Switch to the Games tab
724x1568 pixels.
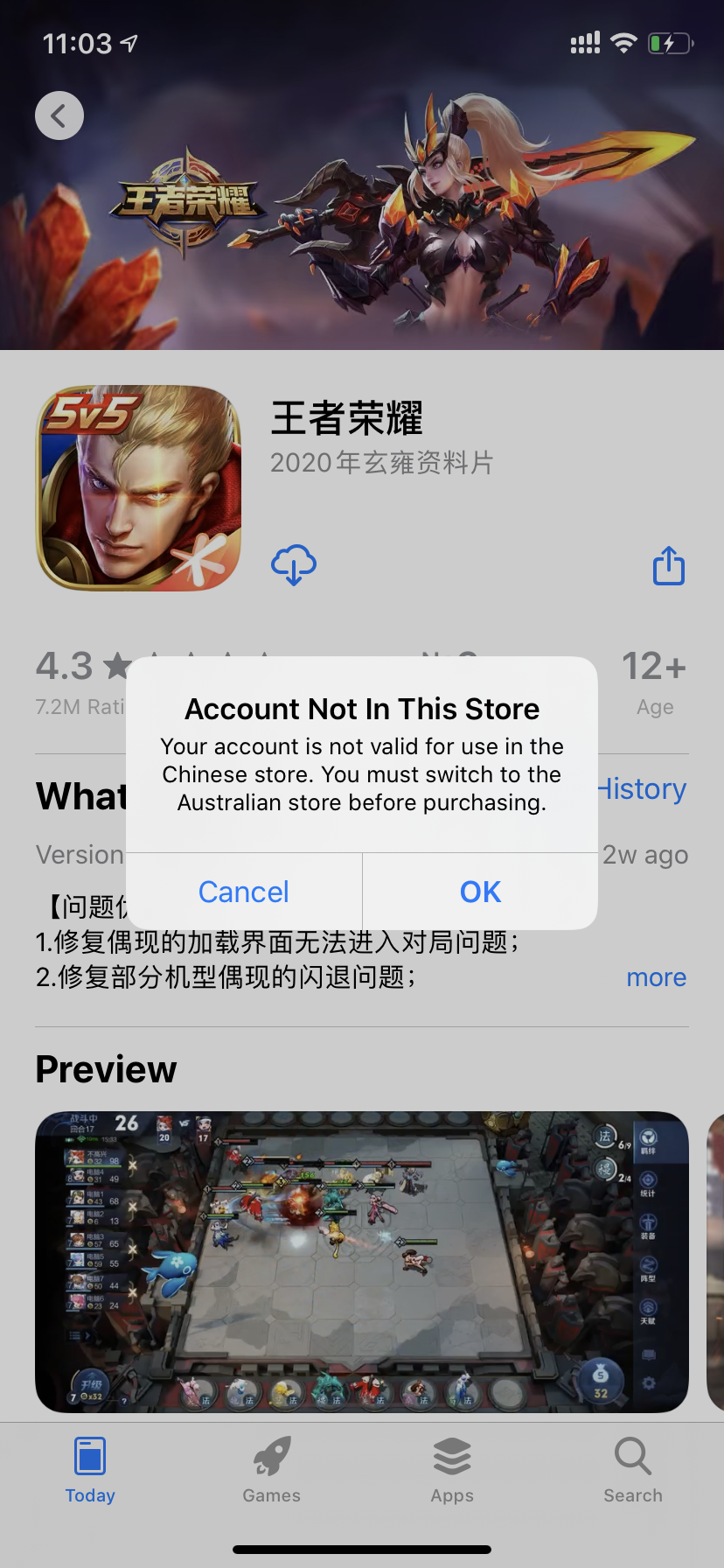point(272,1471)
